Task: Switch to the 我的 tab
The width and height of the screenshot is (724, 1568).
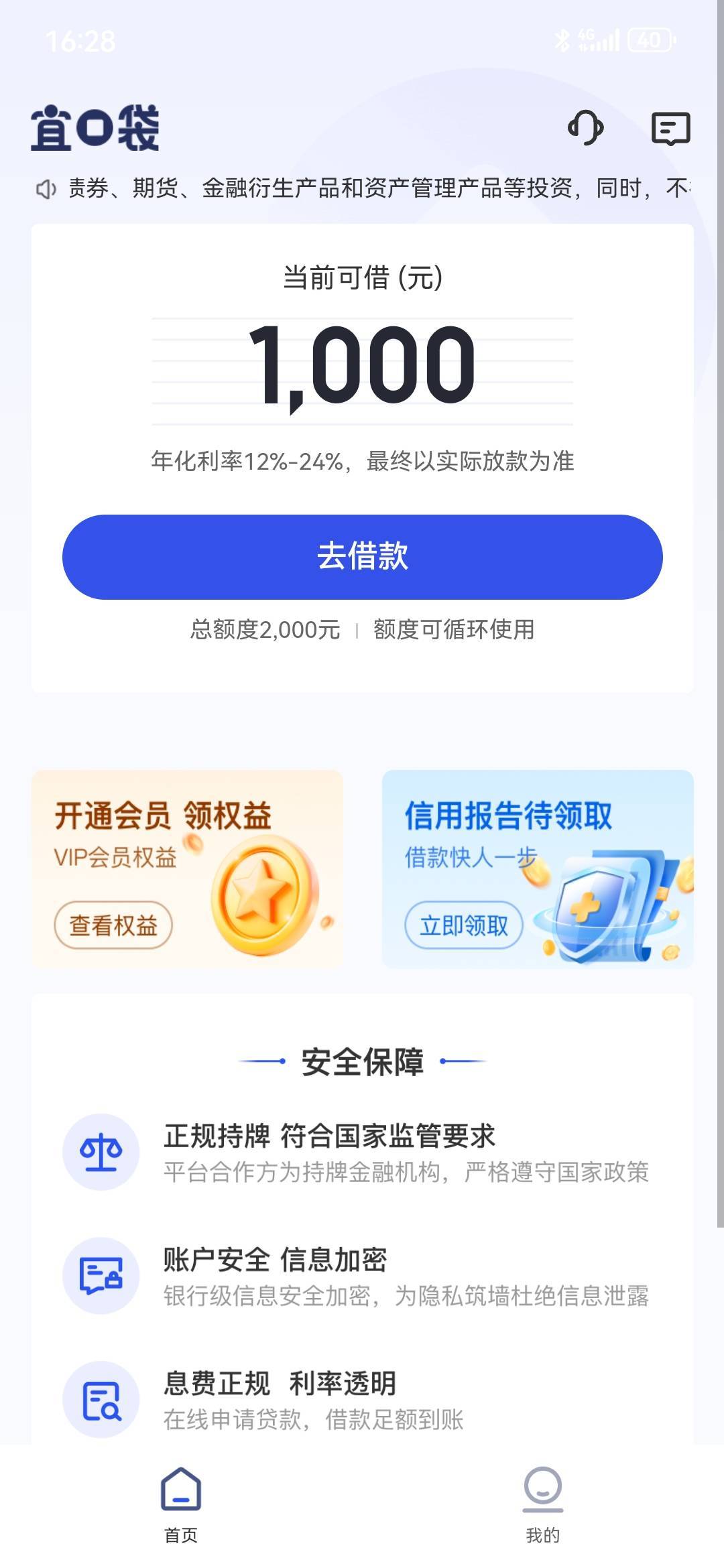Action: point(542,1504)
